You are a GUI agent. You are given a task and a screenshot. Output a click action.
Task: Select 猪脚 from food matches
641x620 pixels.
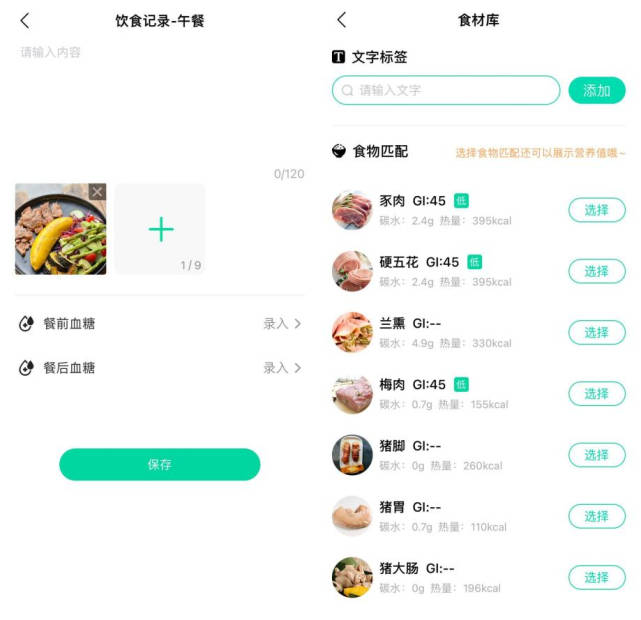click(x=597, y=455)
